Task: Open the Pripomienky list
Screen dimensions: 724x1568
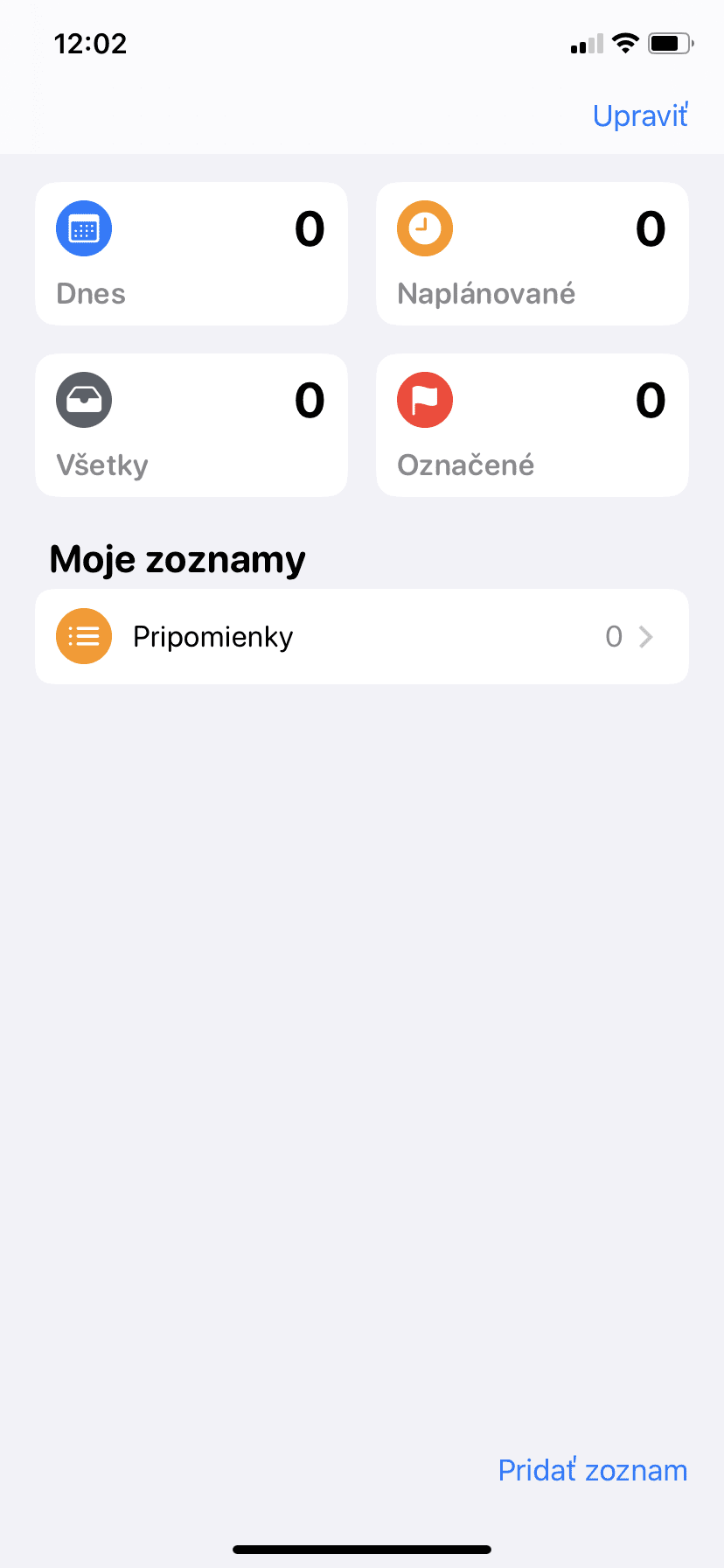Action: (x=362, y=636)
